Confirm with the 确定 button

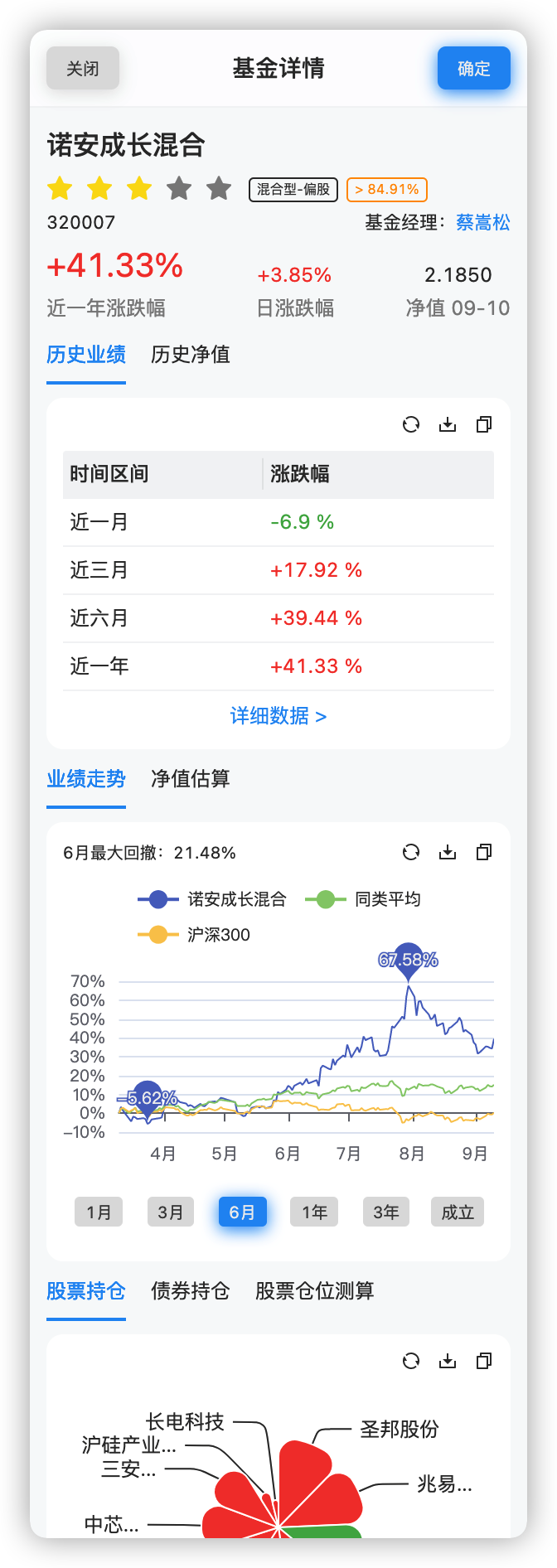(473, 68)
